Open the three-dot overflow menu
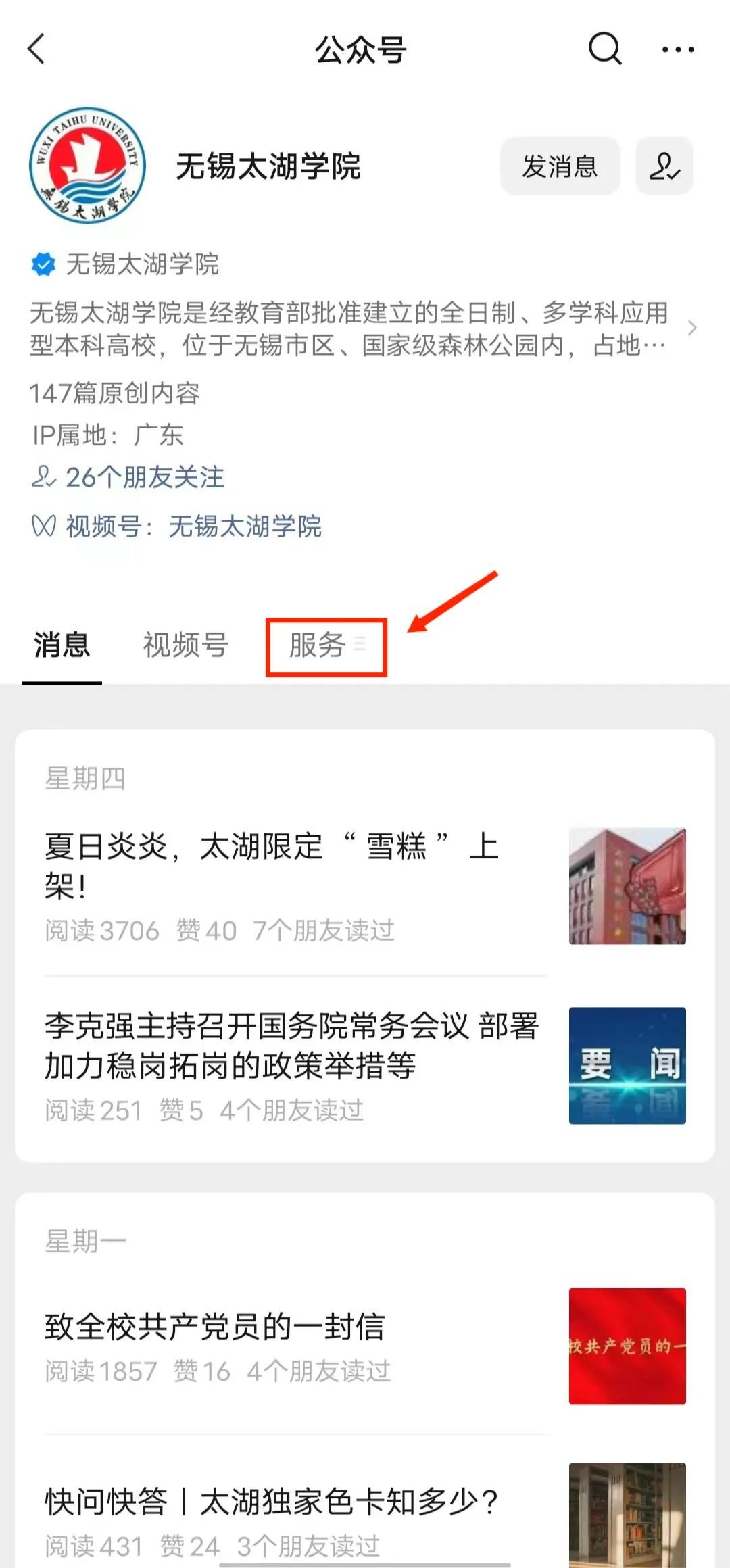Image resolution: width=730 pixels, height=1568 pixels. point(677,49)
